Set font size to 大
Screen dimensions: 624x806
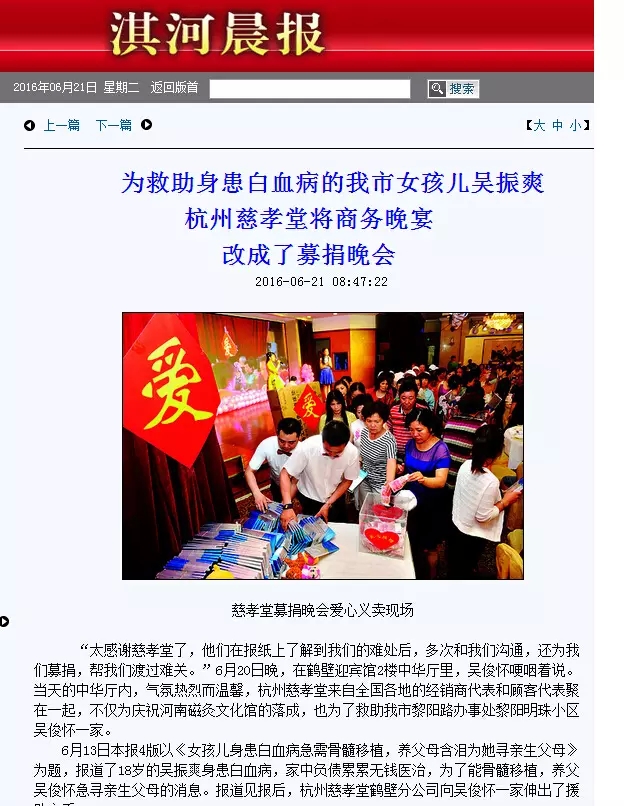pyautogui.click(x=539, y=125)
